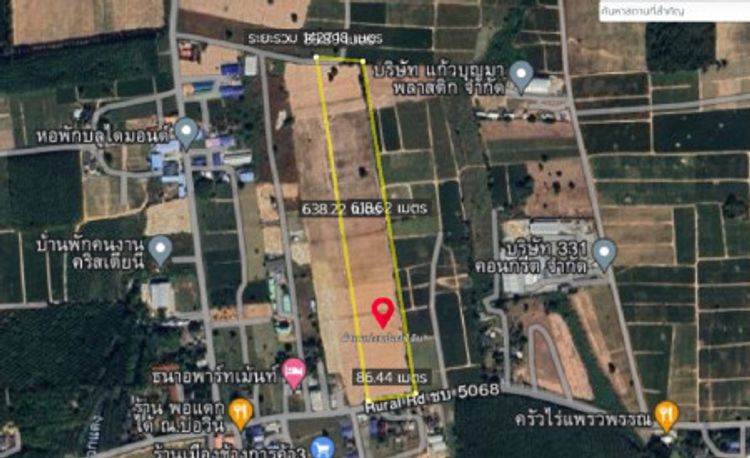Open the ร้านพอแดก restaurant pin

point(240,411)
